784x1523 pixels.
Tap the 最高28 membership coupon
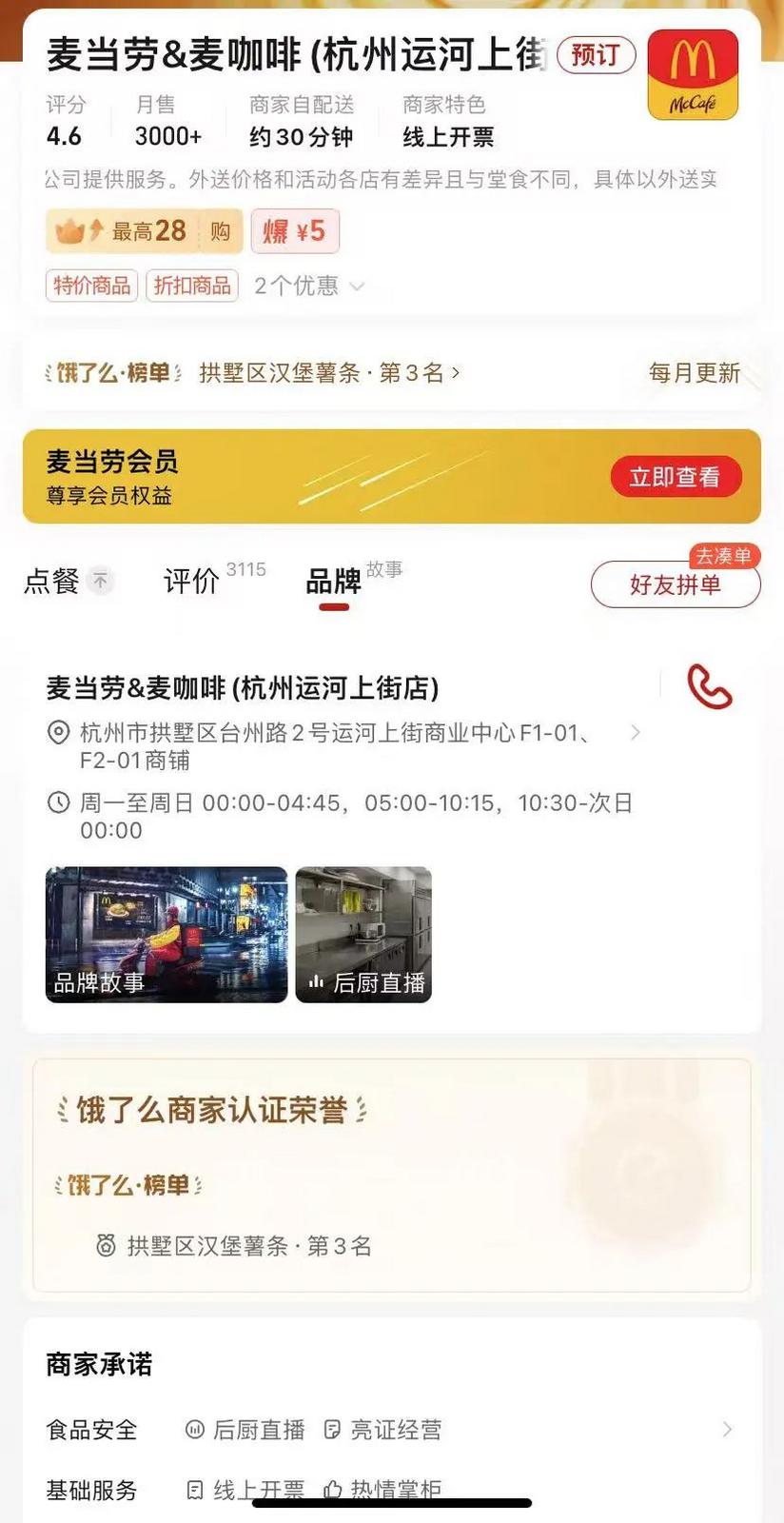(144, 231)
